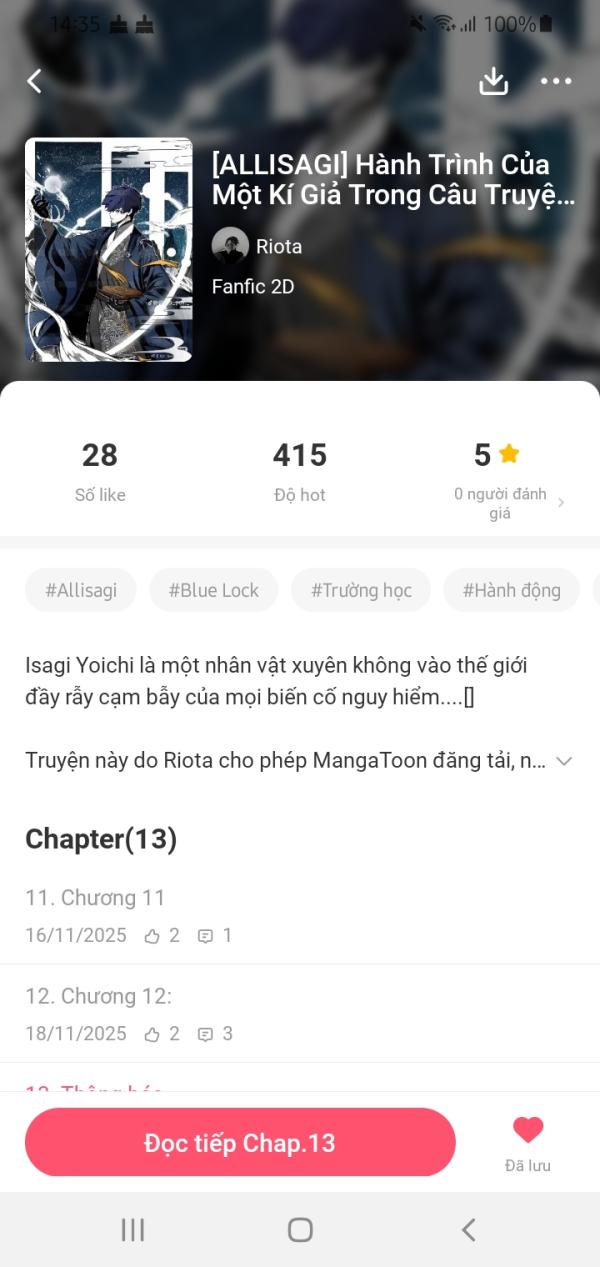Expand the full story description

click(x=564, y=761)
